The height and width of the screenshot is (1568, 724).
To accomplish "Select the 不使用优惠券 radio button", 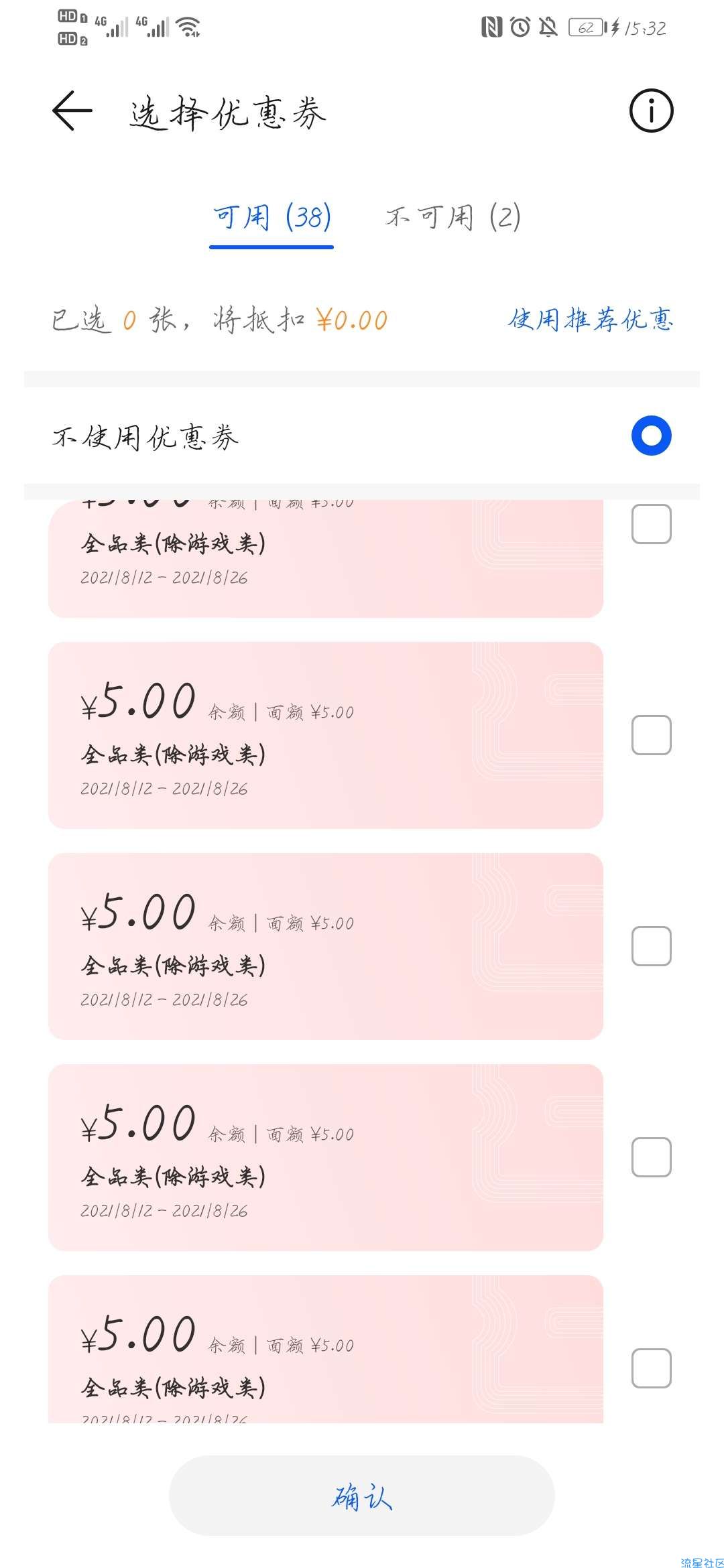I will point(651,436).
